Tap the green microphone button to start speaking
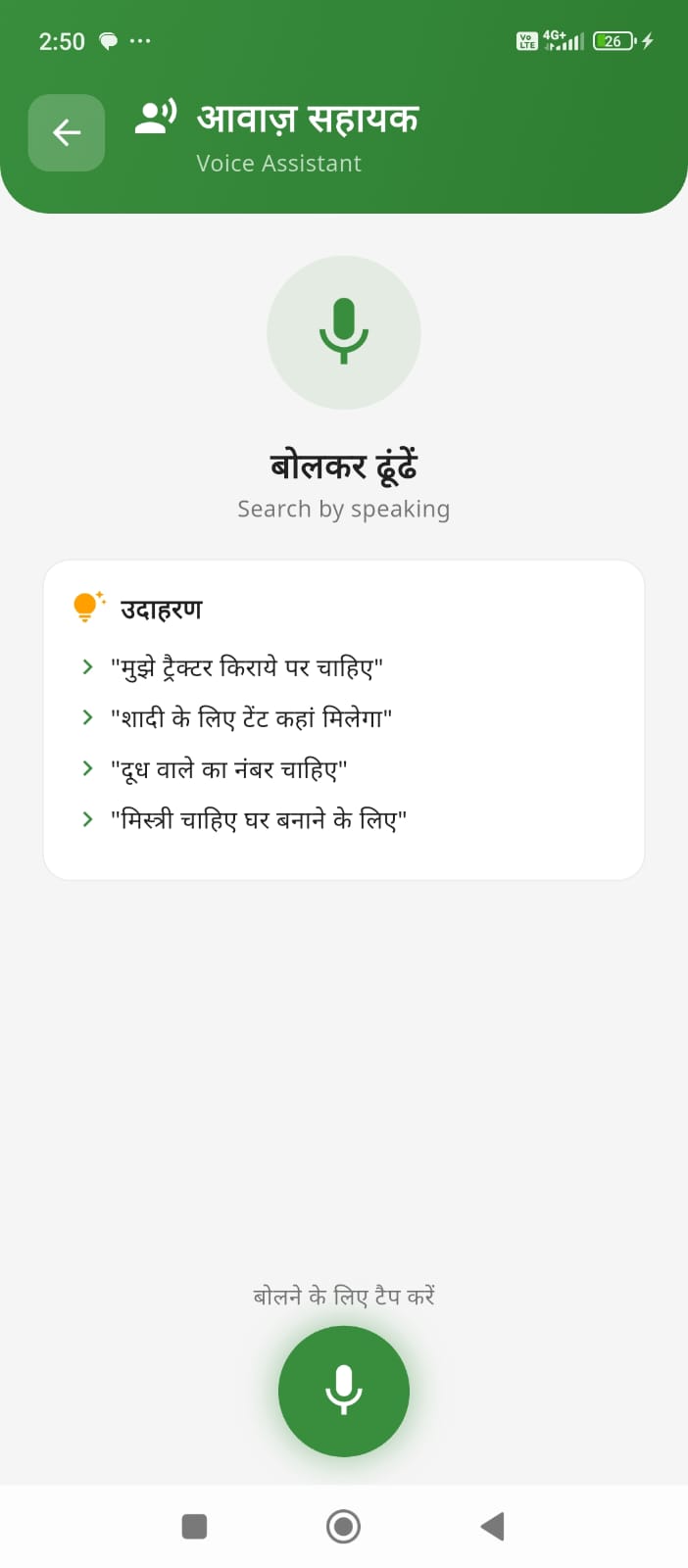 tap(343, 1391)
